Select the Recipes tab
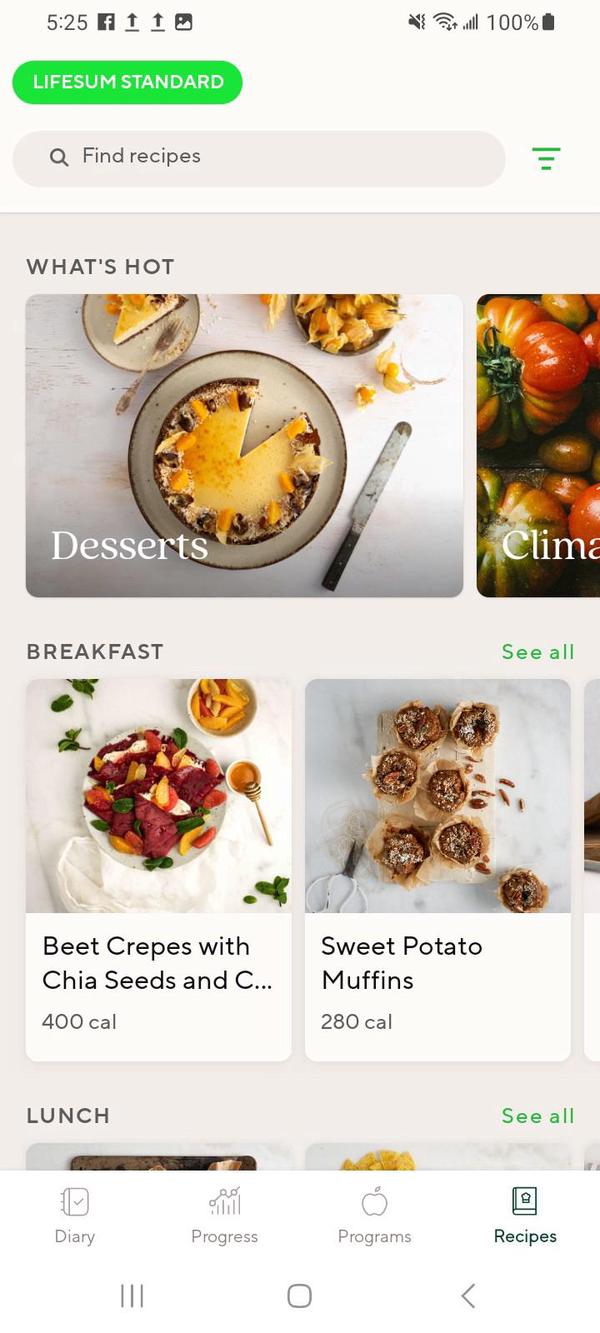The width and height of the screenshot is (600, 1333). 524,1215
